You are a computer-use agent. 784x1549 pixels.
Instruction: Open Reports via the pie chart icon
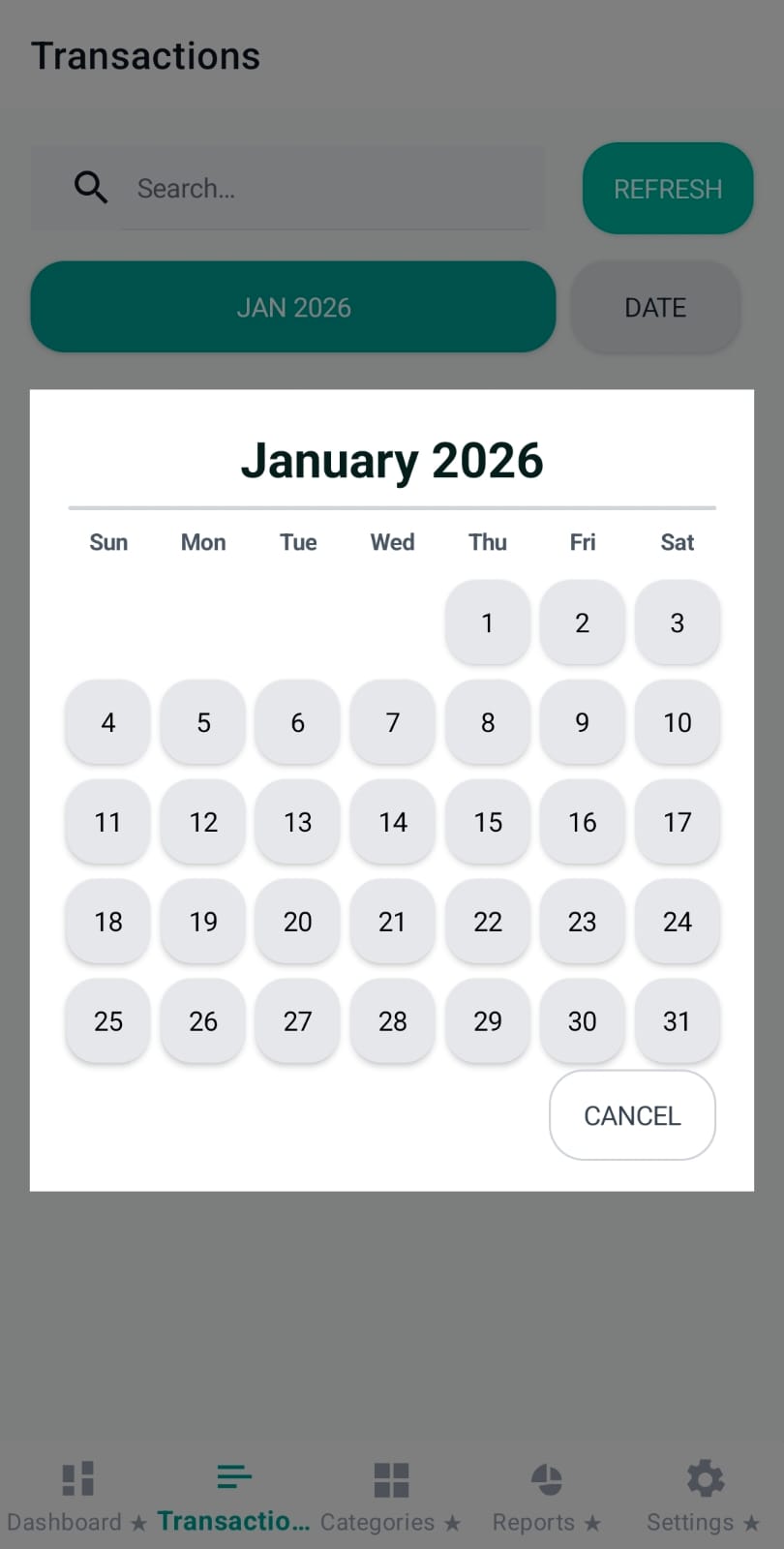click(x=547, y=1477)
